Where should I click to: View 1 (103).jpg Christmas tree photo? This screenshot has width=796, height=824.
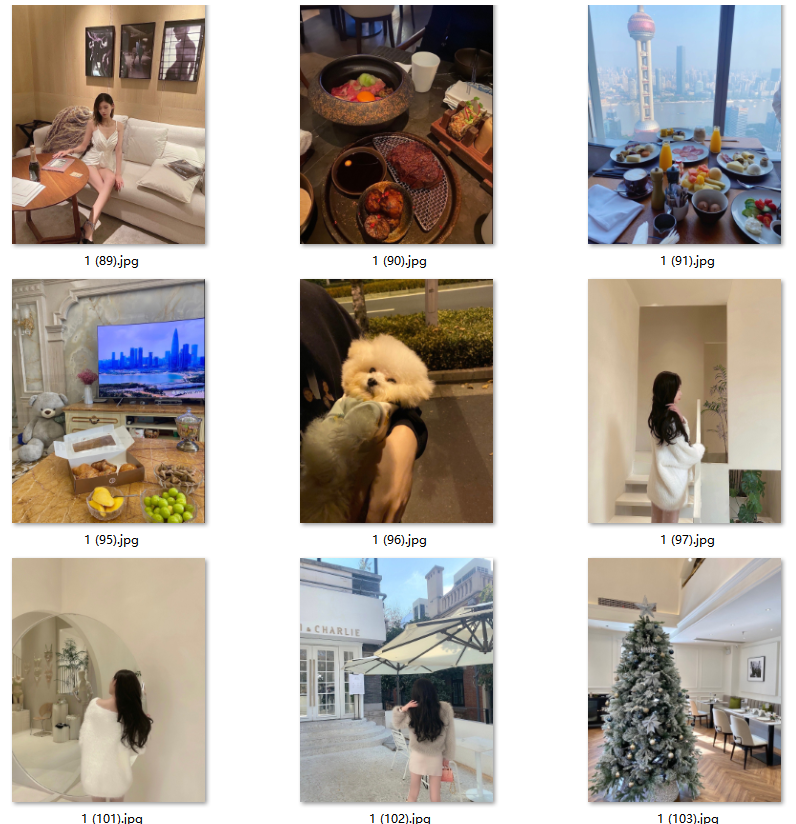click(x=685, y=680)
